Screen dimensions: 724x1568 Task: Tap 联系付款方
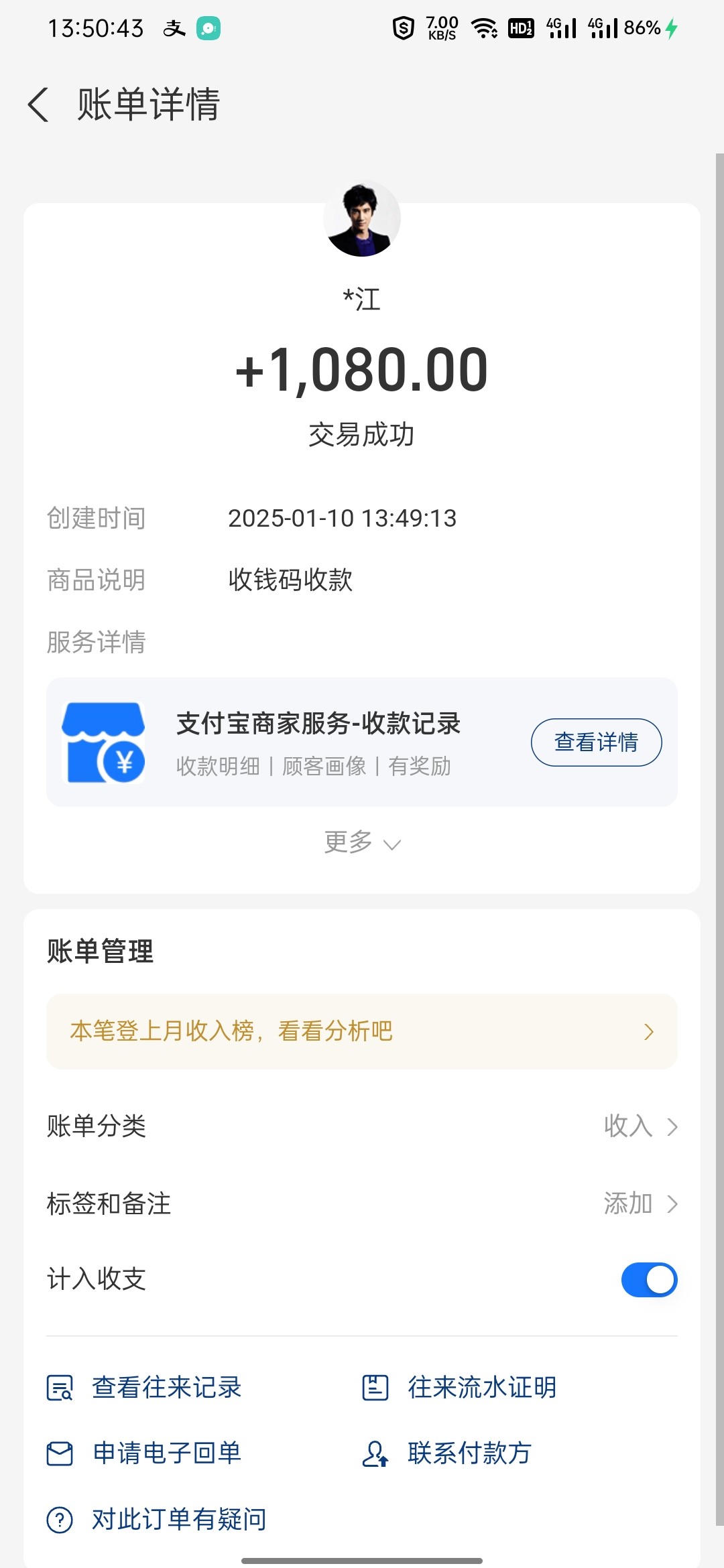point(447,1453)
